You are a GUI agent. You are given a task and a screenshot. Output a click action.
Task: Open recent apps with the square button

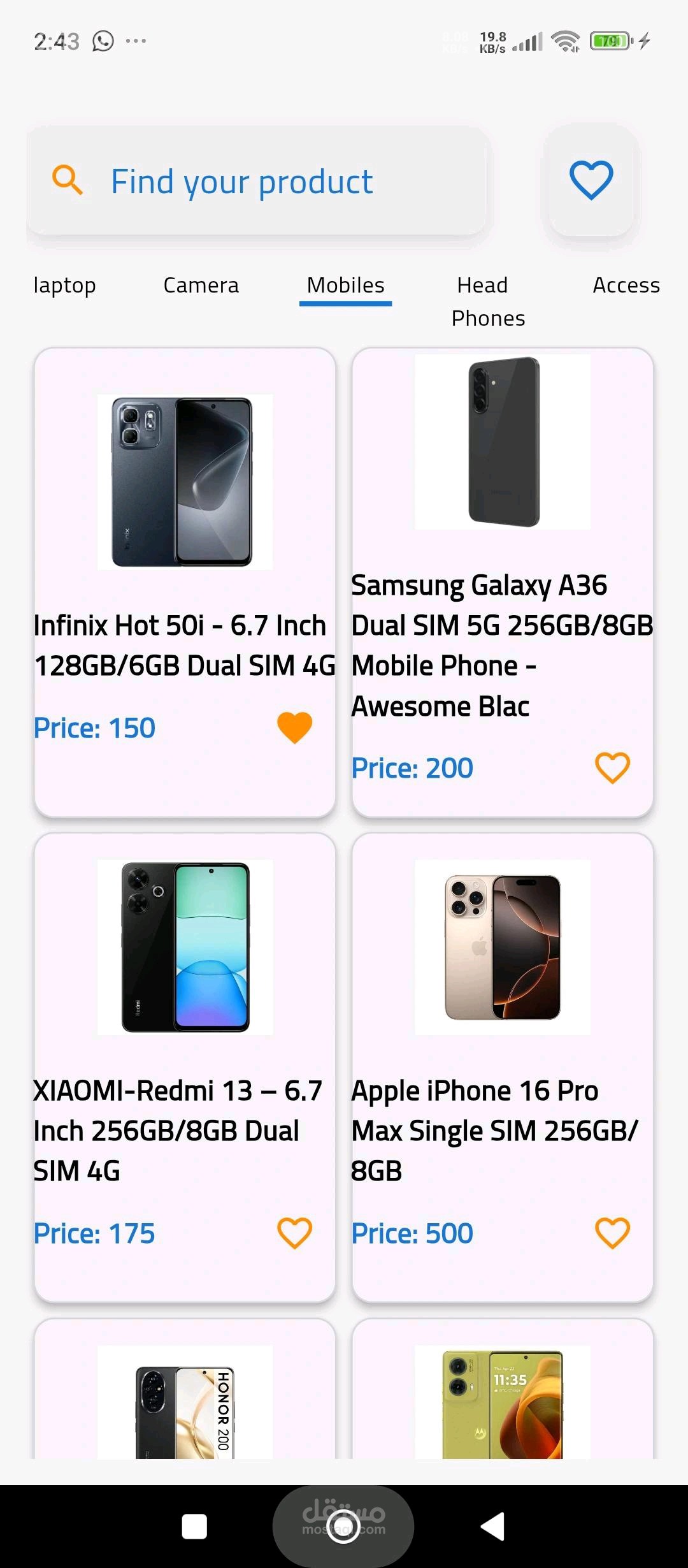pyautogui.click(x=194, y=1527)
